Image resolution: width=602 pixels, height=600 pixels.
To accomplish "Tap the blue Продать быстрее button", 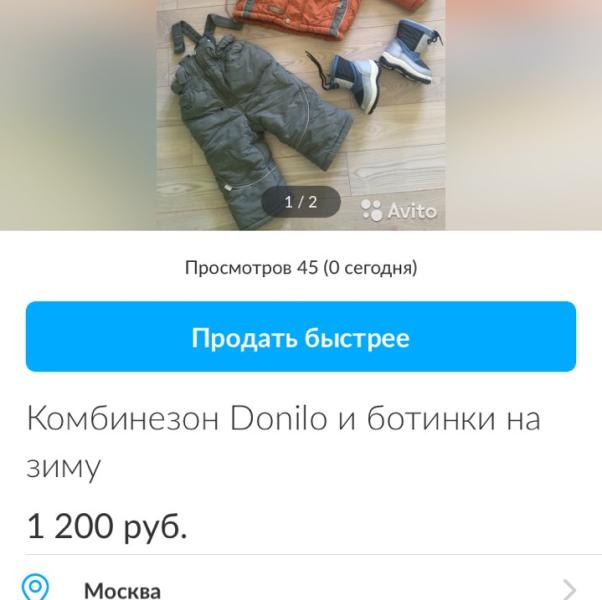I will coord(300,337).
